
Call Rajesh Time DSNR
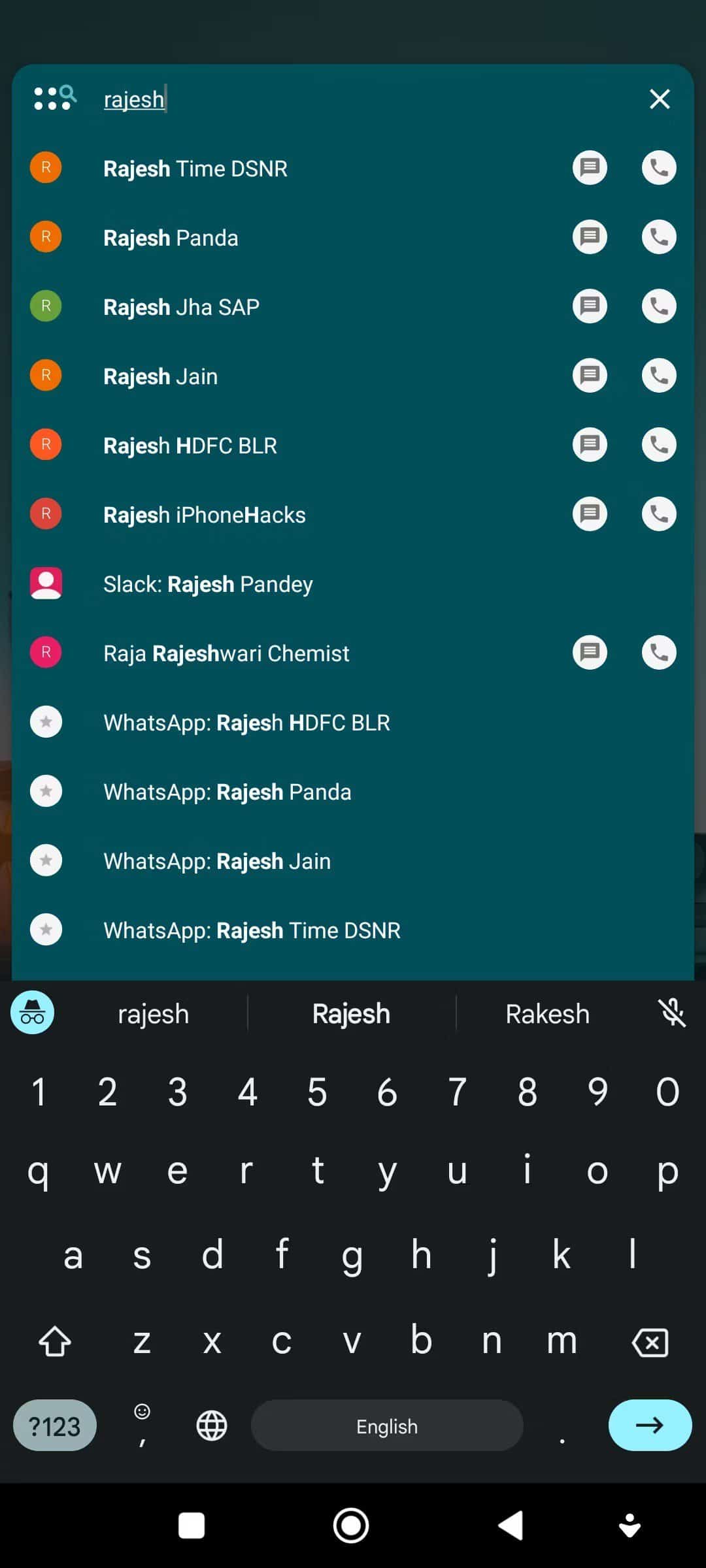click(658, 168)
